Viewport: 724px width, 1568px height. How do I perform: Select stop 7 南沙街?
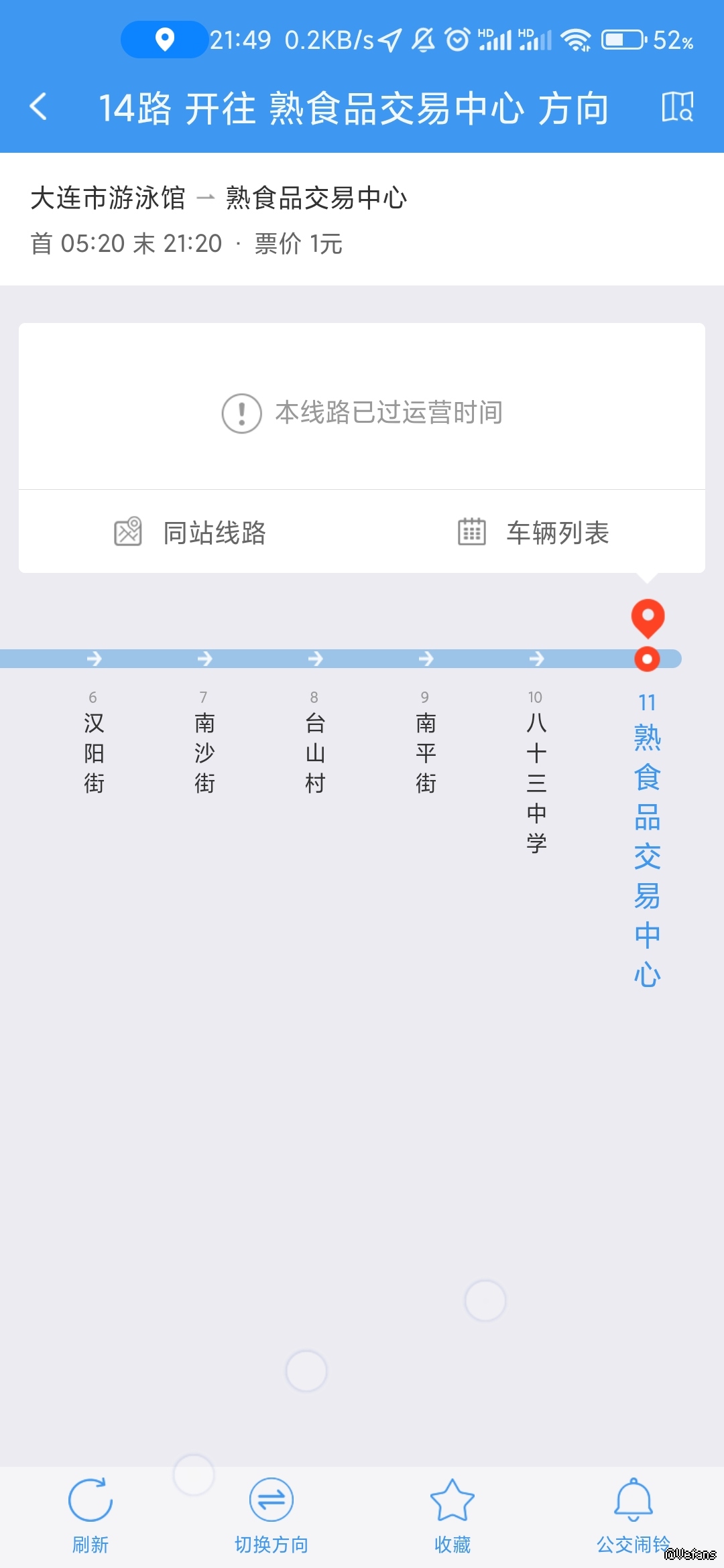pos(204,744)
